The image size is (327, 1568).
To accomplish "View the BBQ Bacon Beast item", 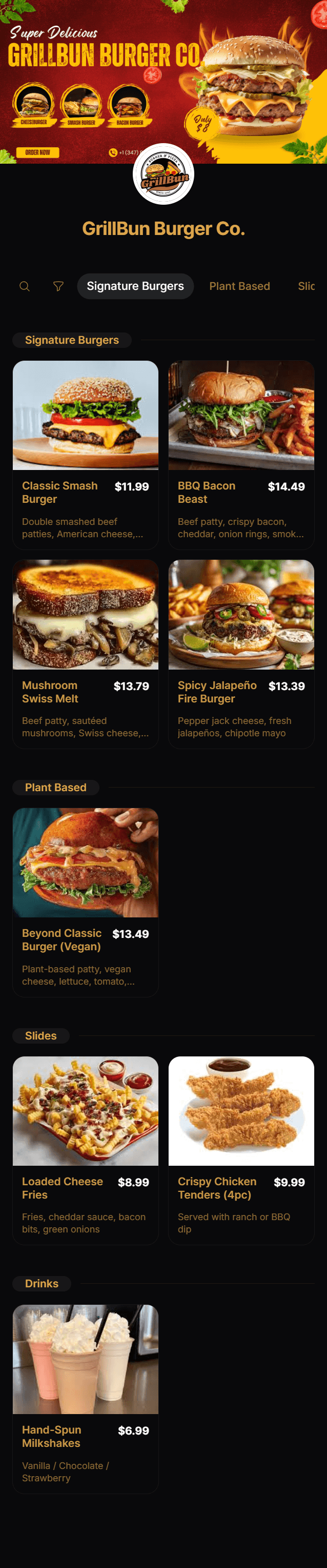I will click(241, 455).
